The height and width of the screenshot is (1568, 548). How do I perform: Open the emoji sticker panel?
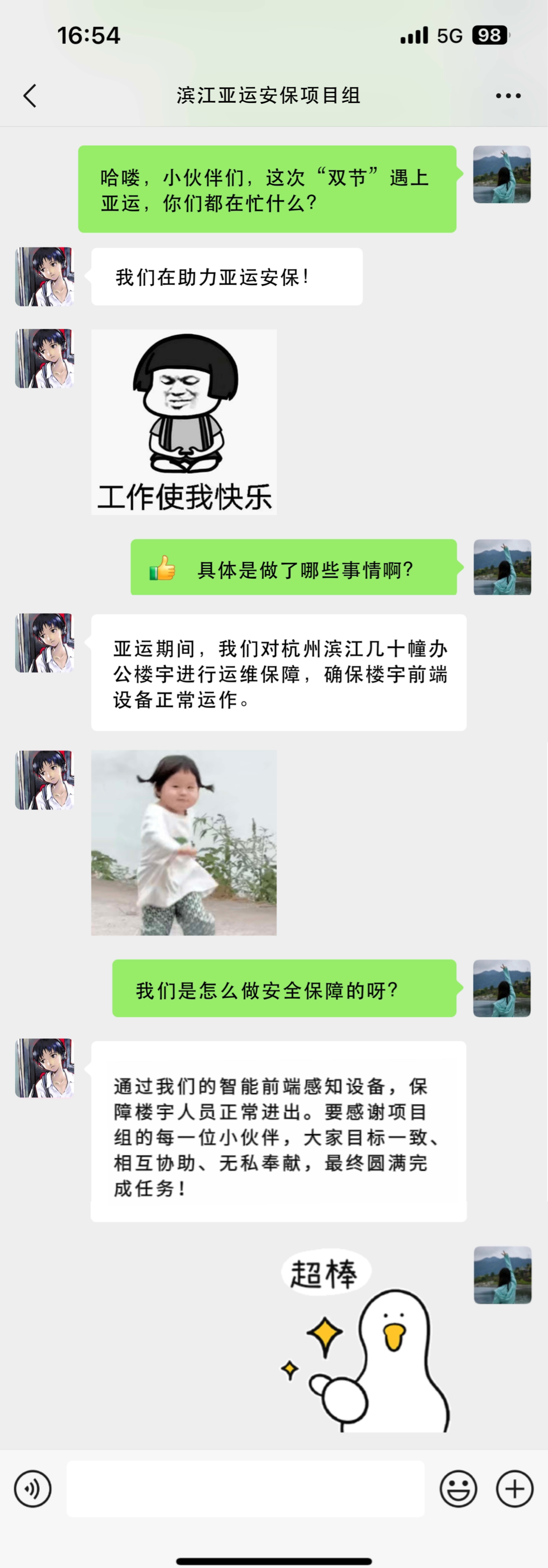(x=458, y=1489)
